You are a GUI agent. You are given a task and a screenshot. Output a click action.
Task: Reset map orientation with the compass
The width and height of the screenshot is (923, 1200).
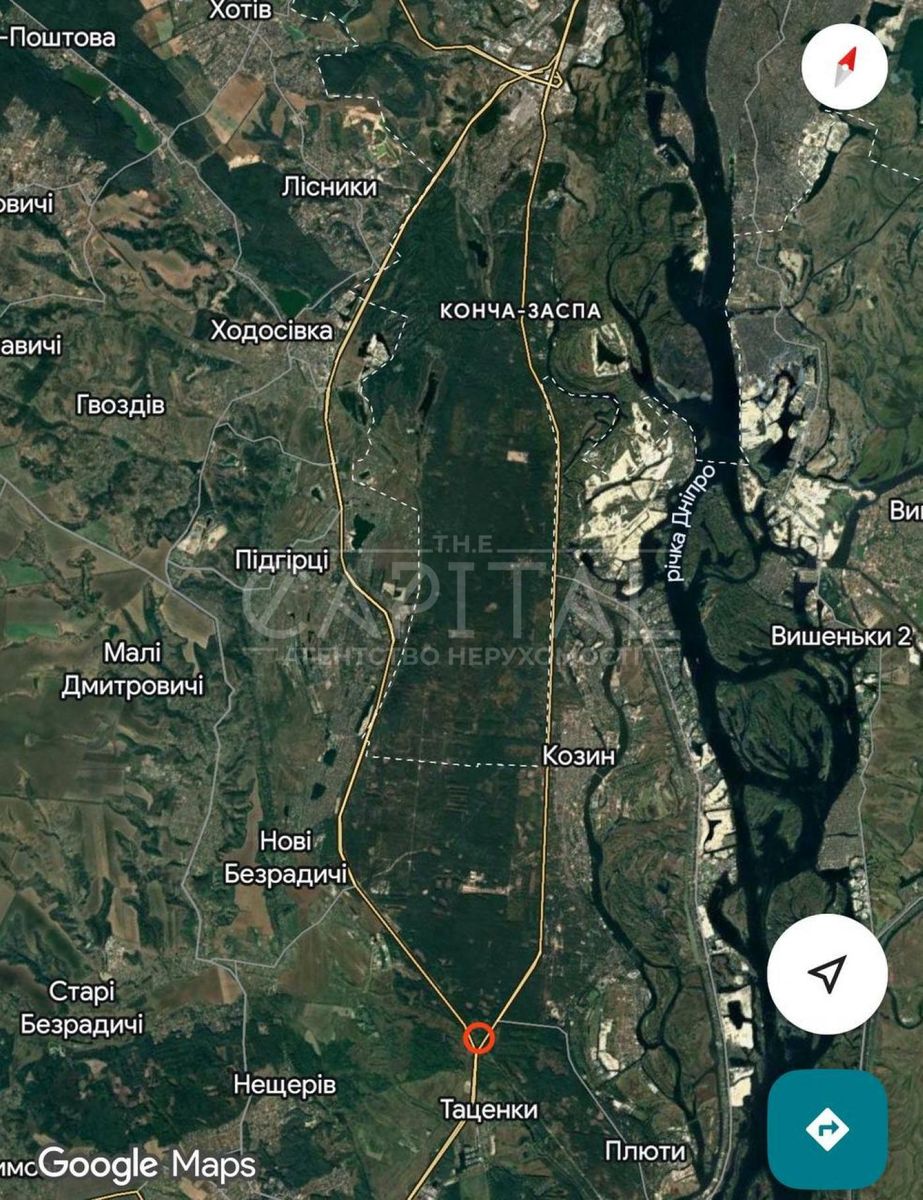pyautogui.click(x=845, y=66)
